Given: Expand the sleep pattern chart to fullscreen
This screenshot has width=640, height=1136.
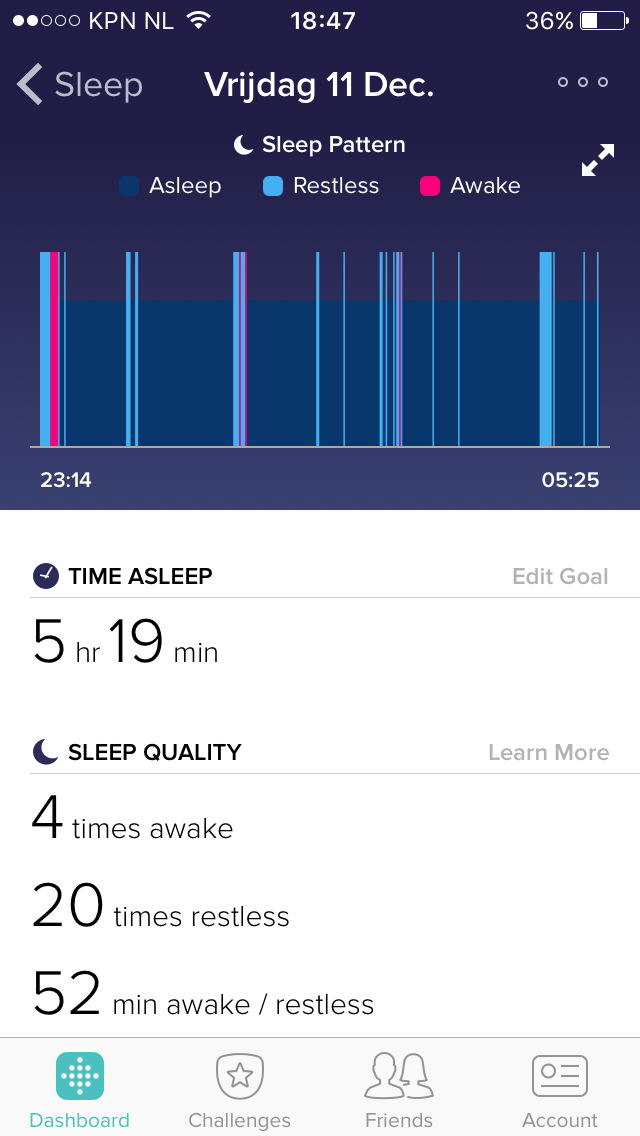Looking at the screenshot, I should click(598, 159).
